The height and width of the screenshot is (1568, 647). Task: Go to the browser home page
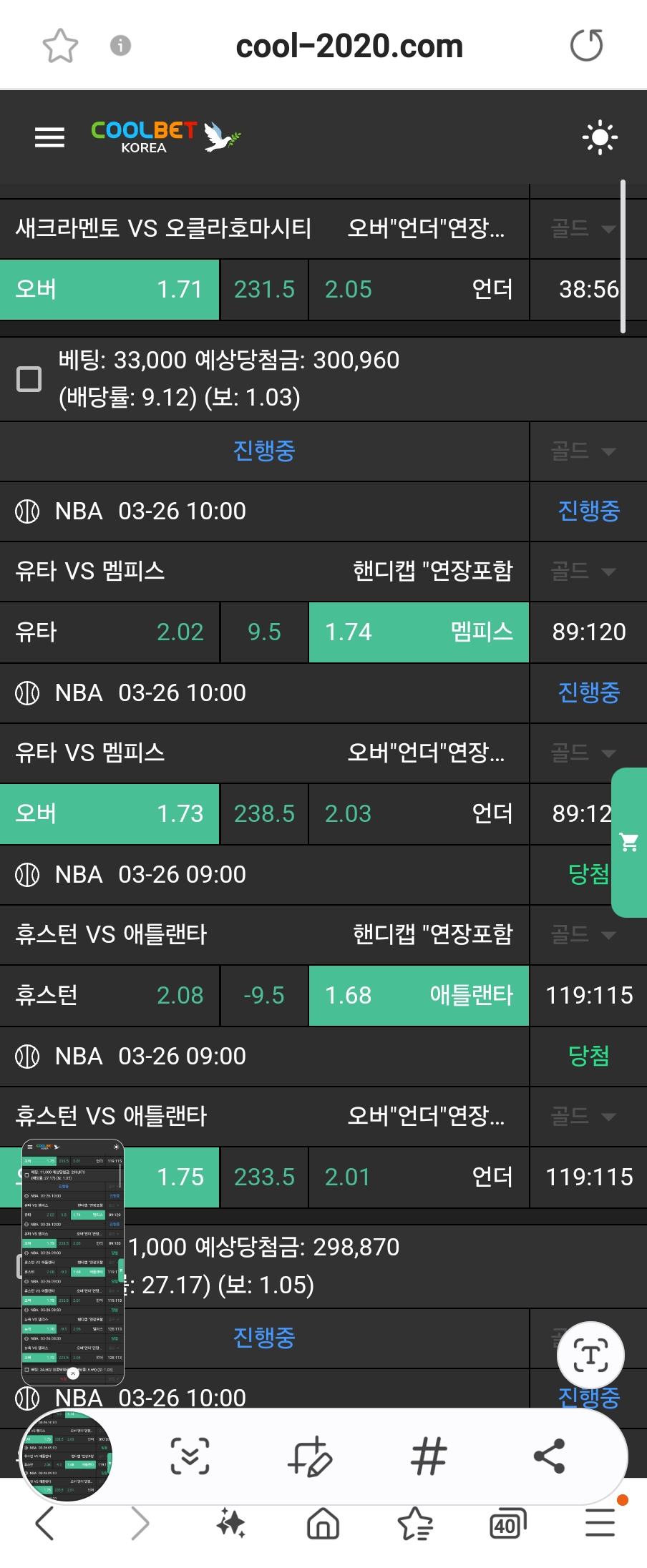pyautogui.click(x=323, y=1524)
